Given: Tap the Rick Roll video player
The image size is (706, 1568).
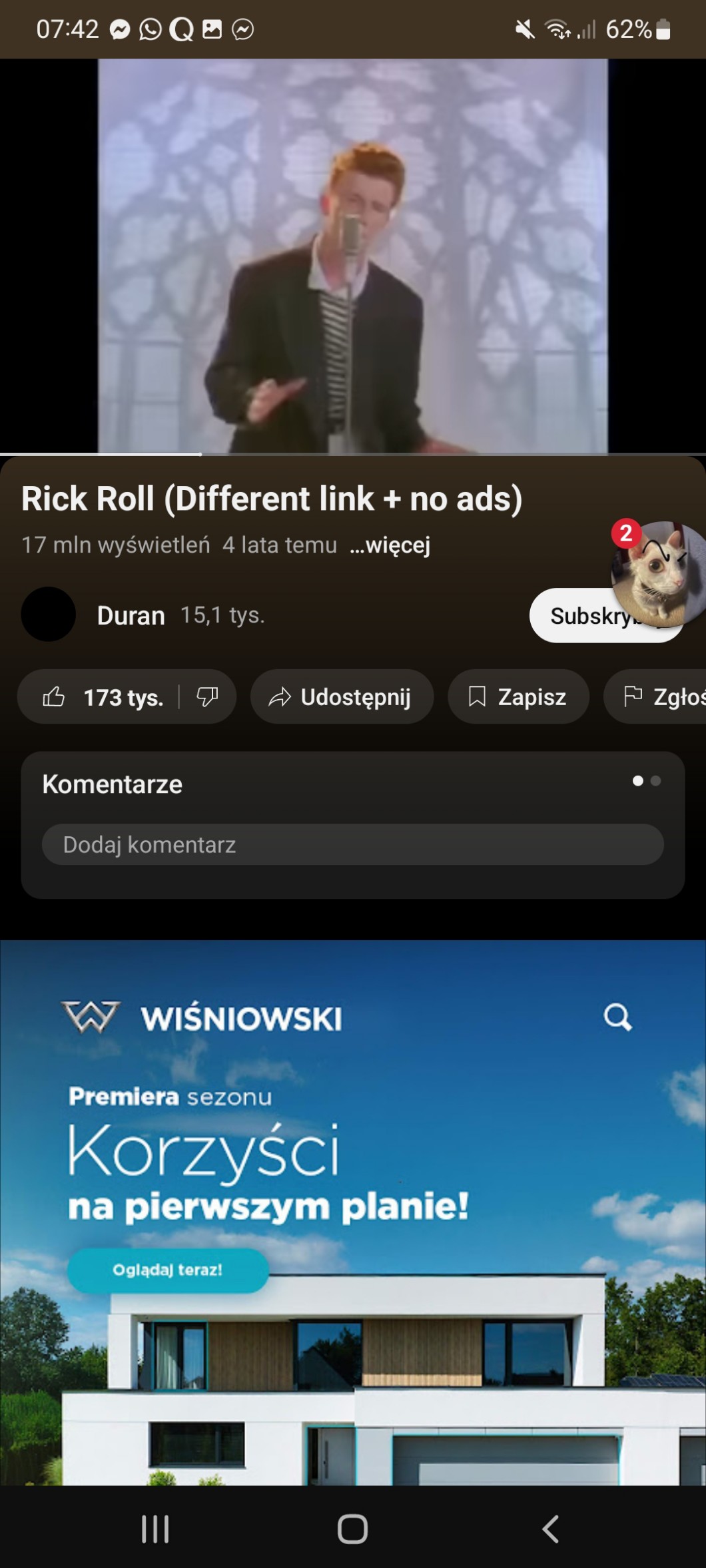Looking at the screenshot, I should 352,256.
